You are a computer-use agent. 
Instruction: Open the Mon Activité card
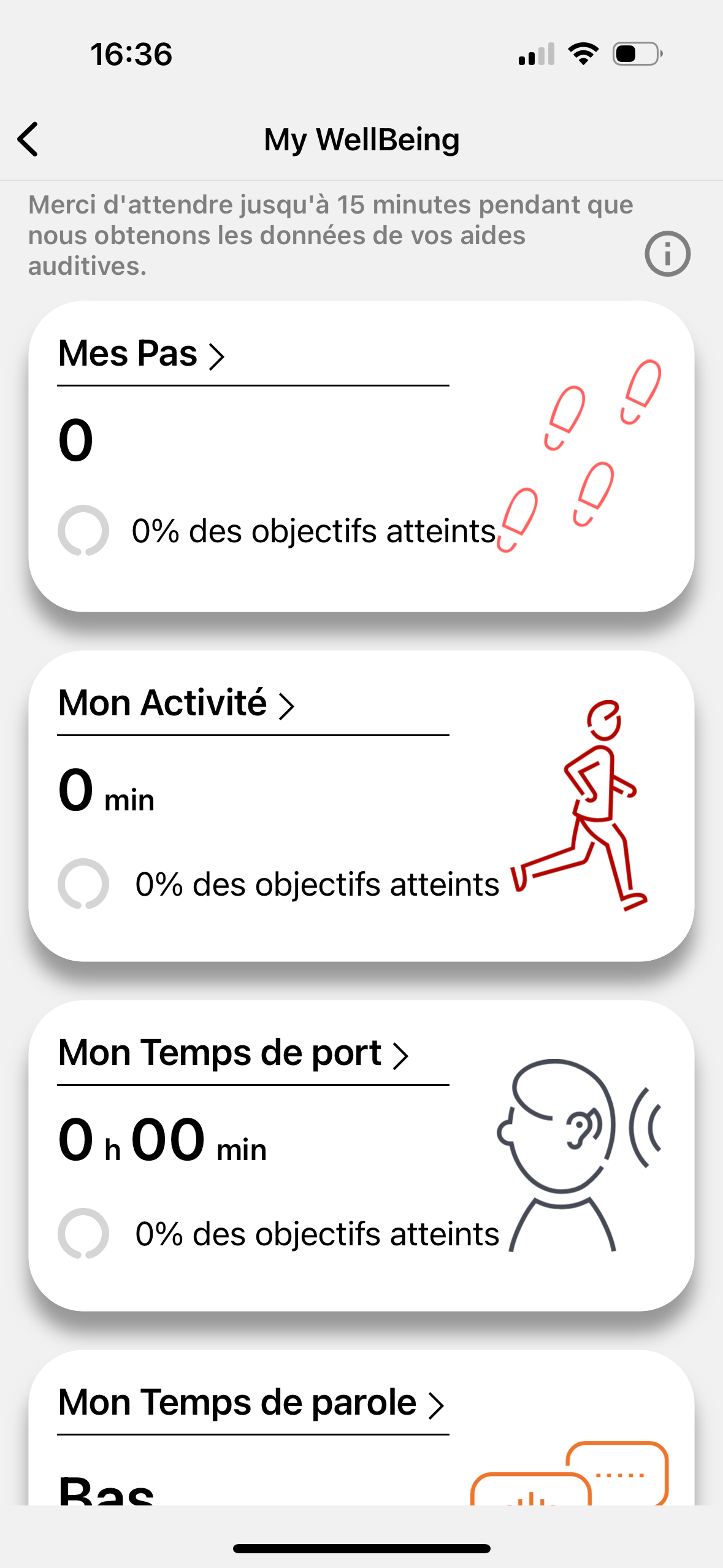[177, 704]
